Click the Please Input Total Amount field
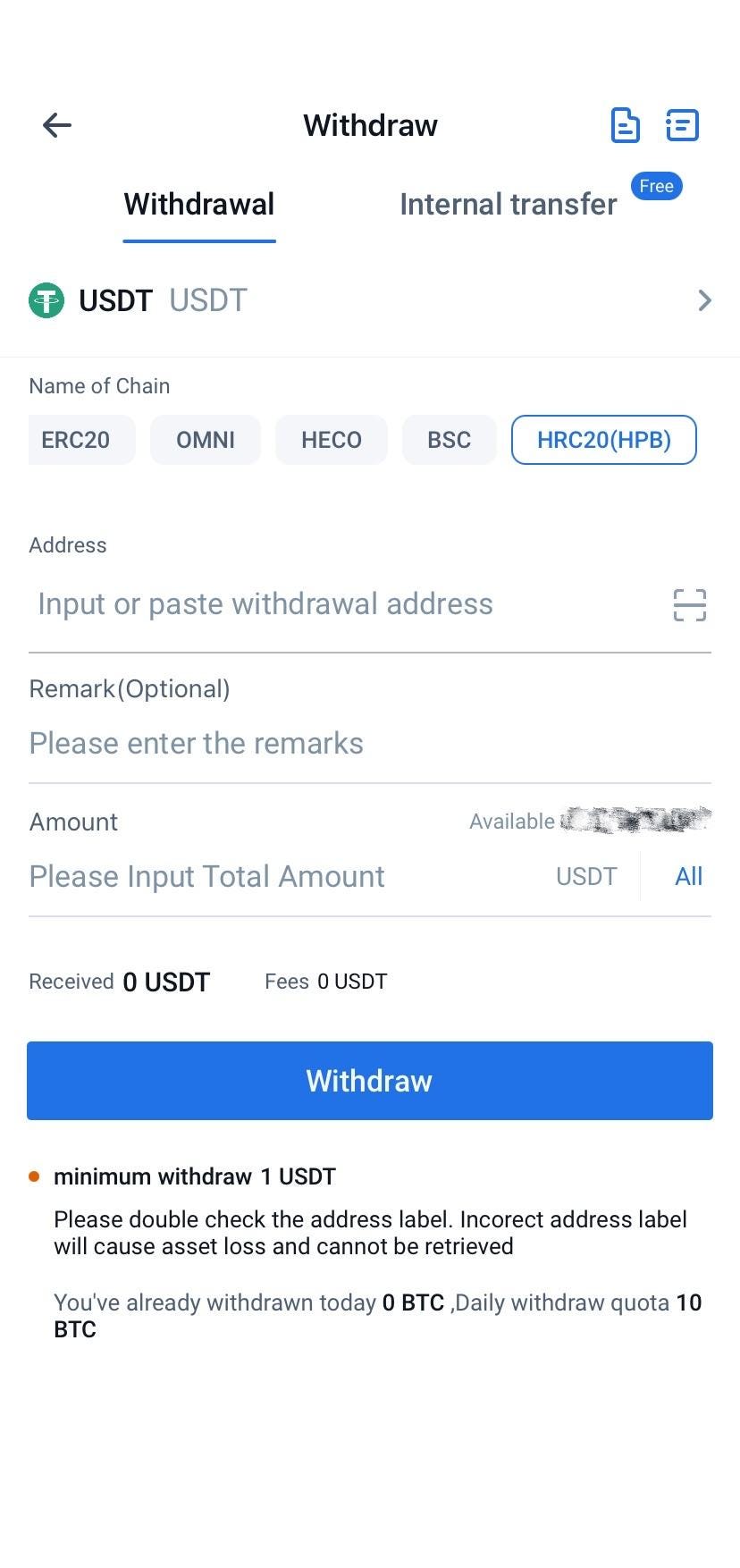The image size is (740, 1568). point(206,876)
